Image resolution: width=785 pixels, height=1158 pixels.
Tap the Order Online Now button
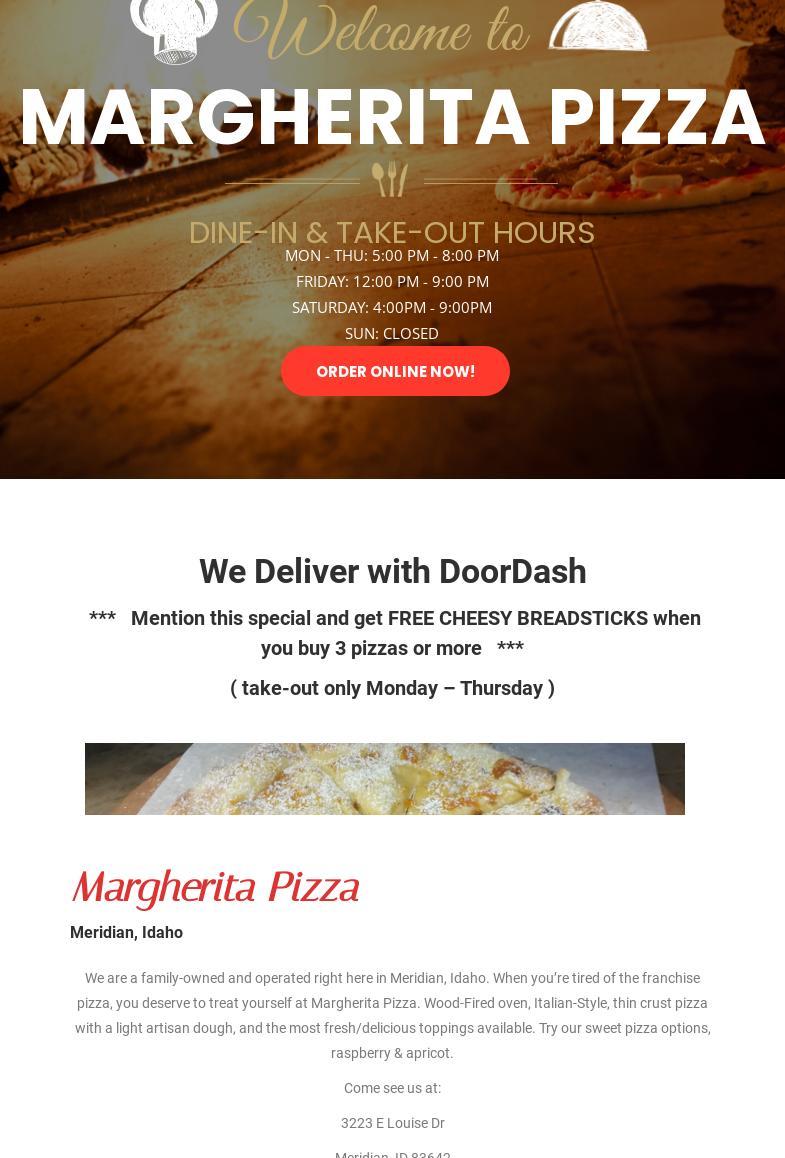(x=395, y=371)
